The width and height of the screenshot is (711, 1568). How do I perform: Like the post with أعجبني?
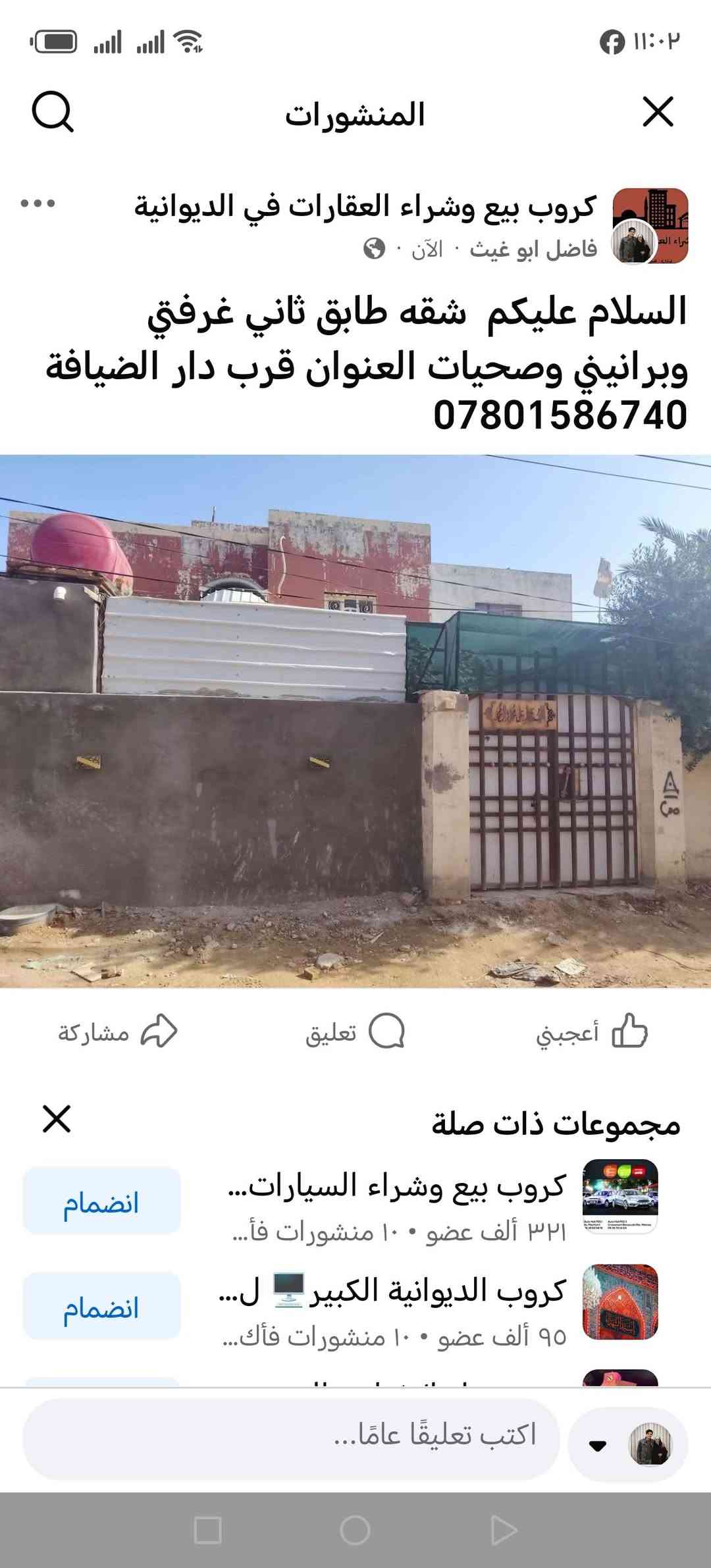[591, 1032]
